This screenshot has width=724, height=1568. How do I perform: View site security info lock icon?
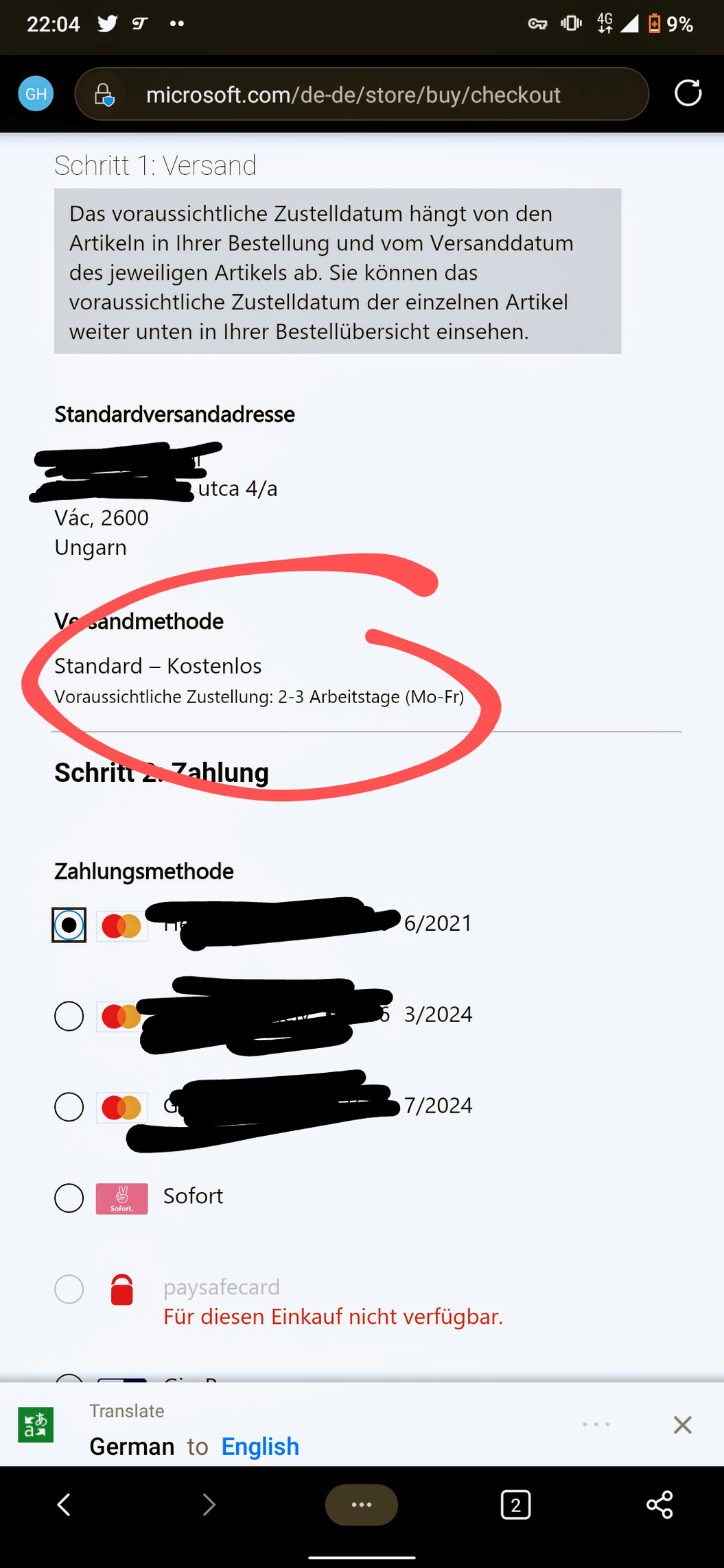point(104,95)
